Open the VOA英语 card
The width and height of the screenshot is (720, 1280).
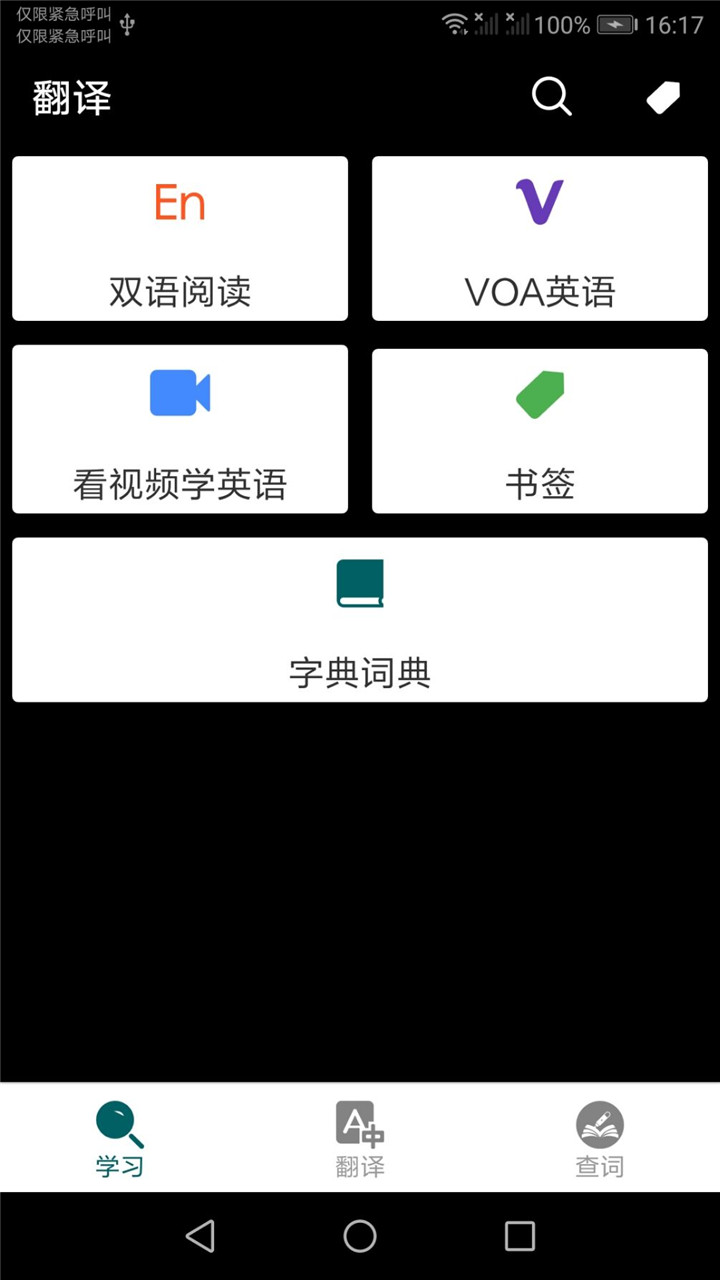tap(539, 238)
